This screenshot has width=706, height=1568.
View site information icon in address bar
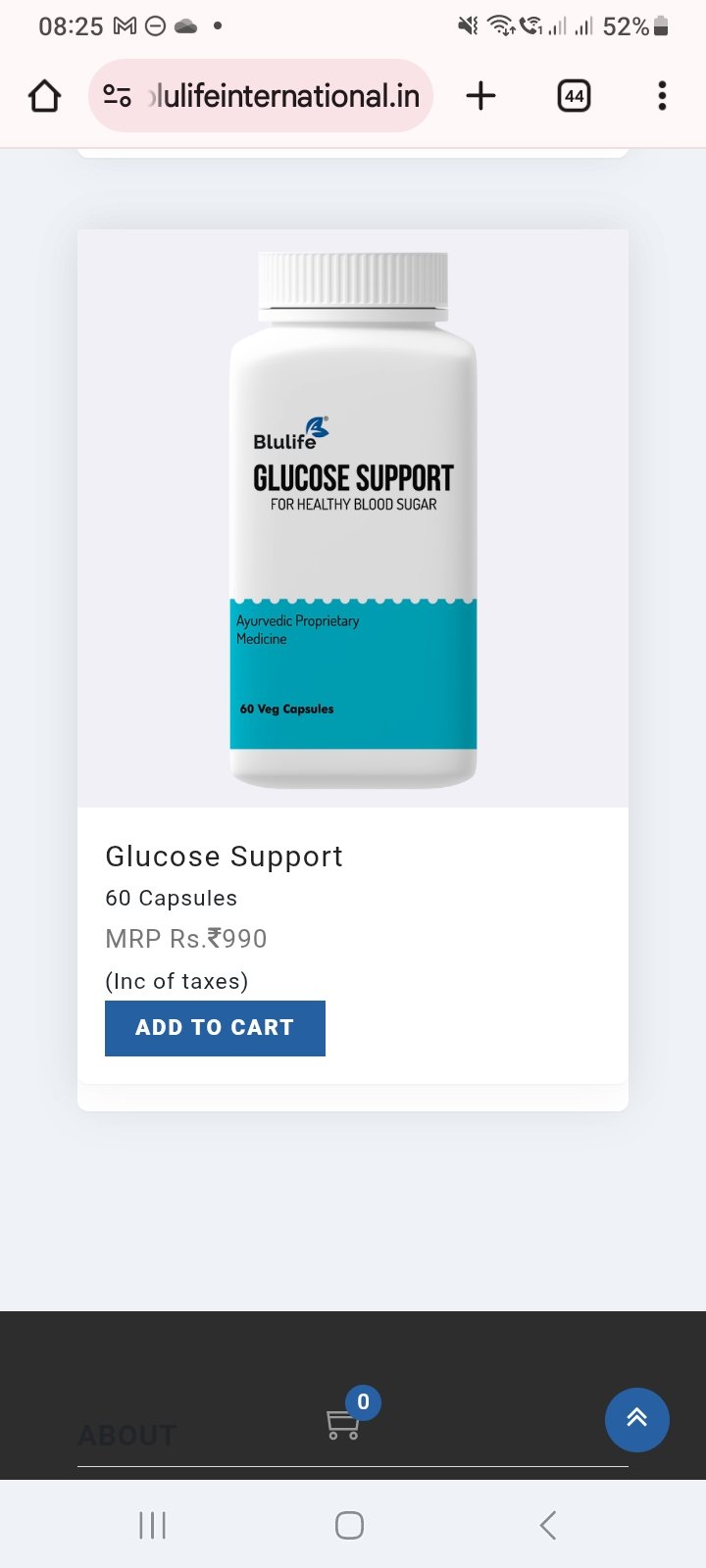[118, 96]
